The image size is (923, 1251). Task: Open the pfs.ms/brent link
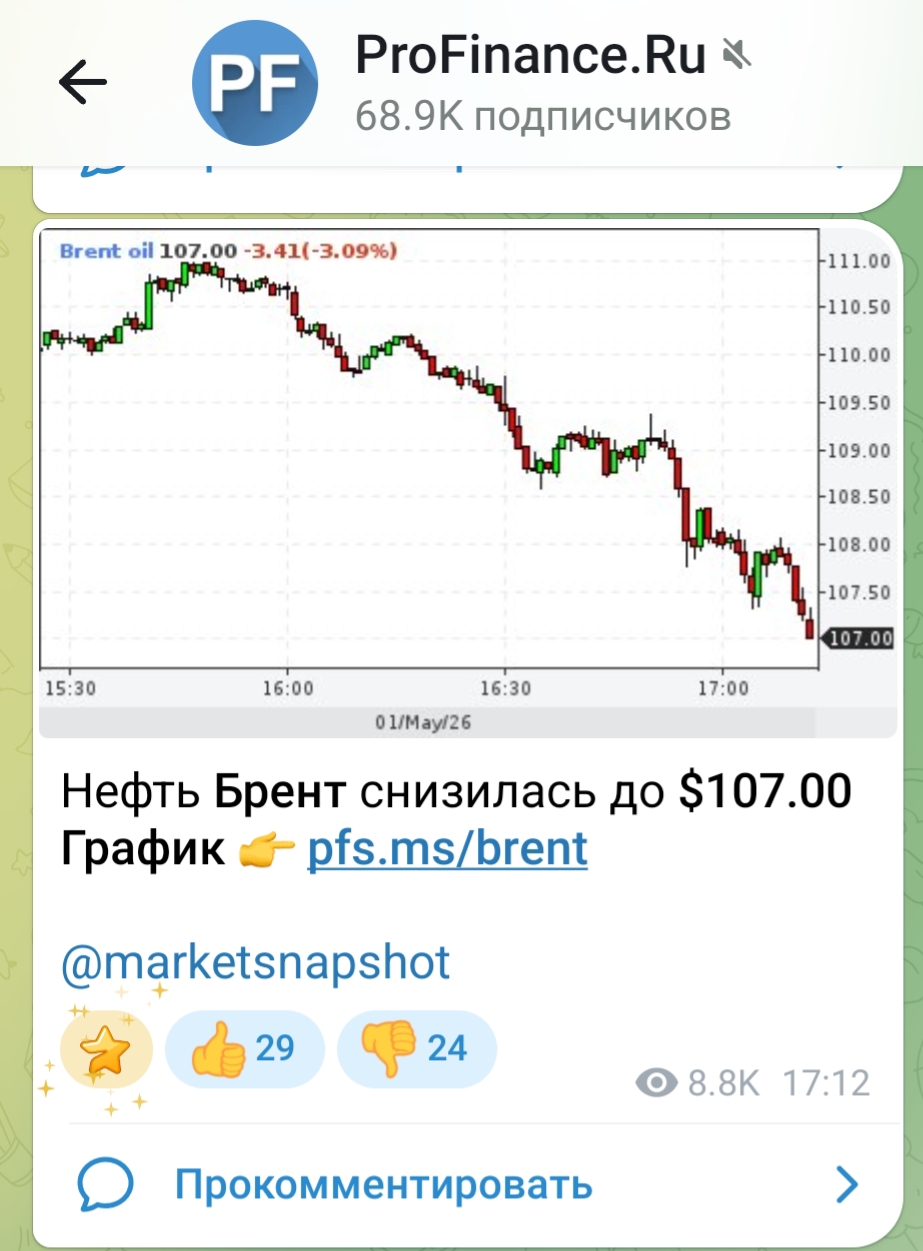click(447, 850)
